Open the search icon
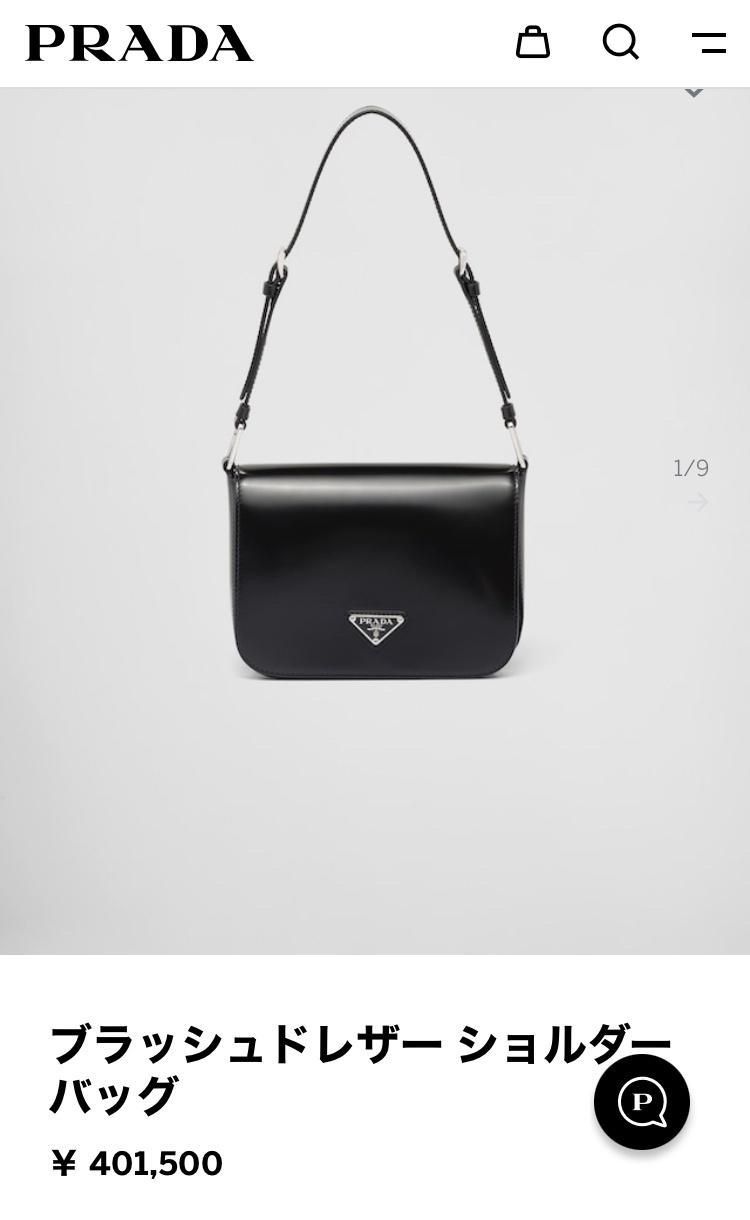The width and height of the screenshot is (750, 1220). (621, 42)
